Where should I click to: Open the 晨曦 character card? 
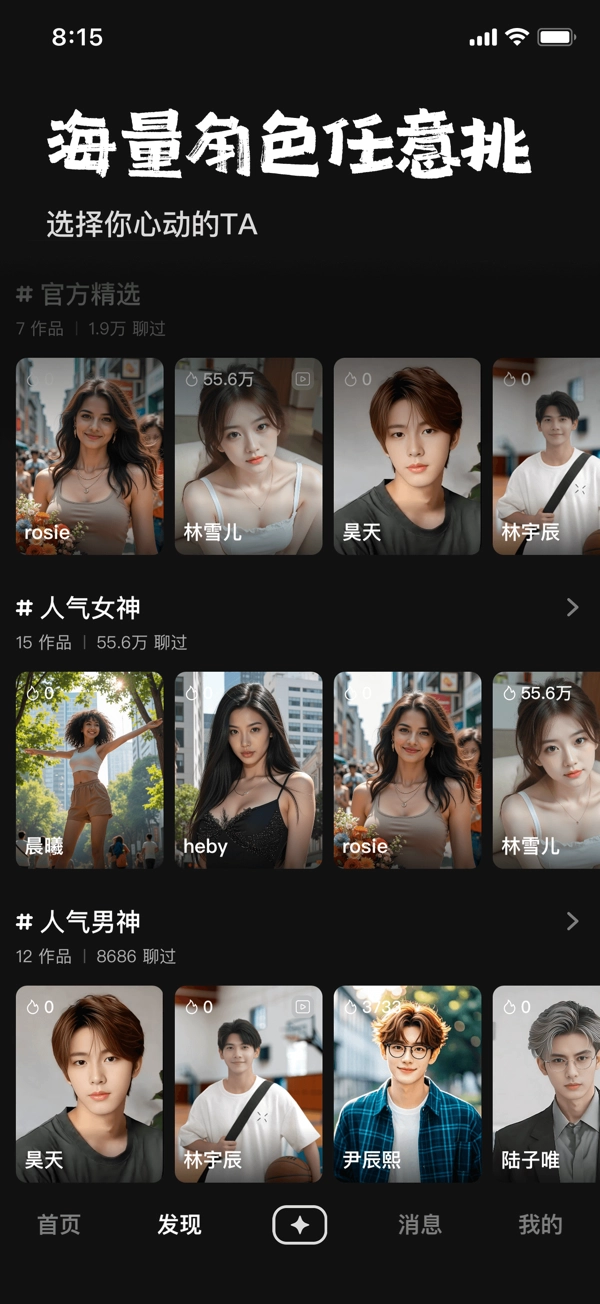coord(89,769)
